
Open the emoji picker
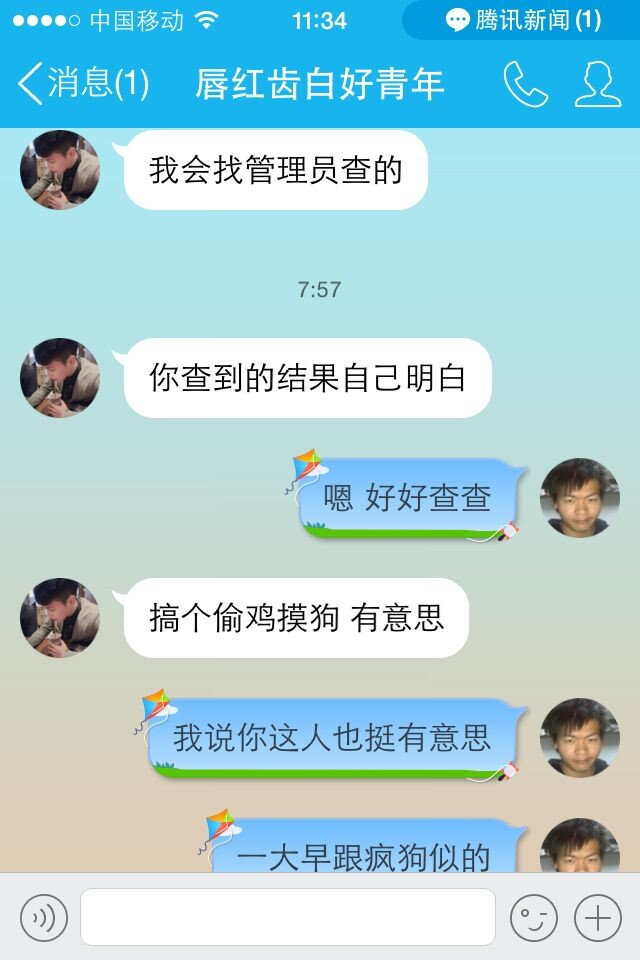[534, 916]
